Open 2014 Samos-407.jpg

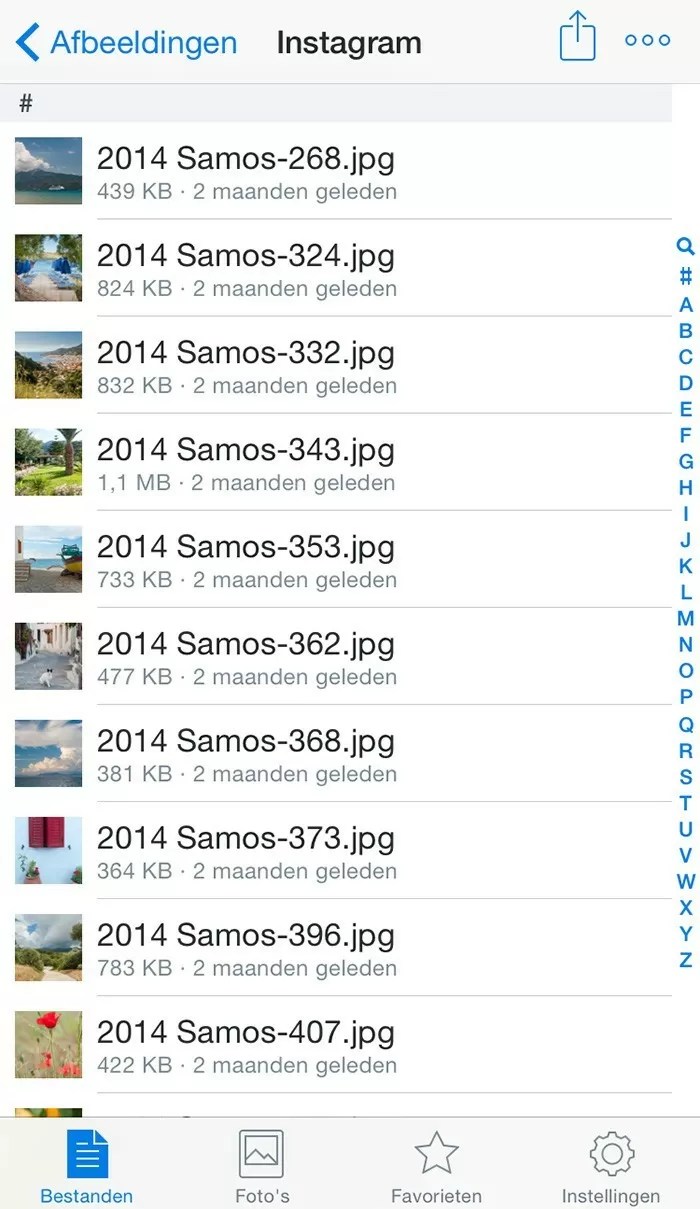click(x=245, y=1044)
